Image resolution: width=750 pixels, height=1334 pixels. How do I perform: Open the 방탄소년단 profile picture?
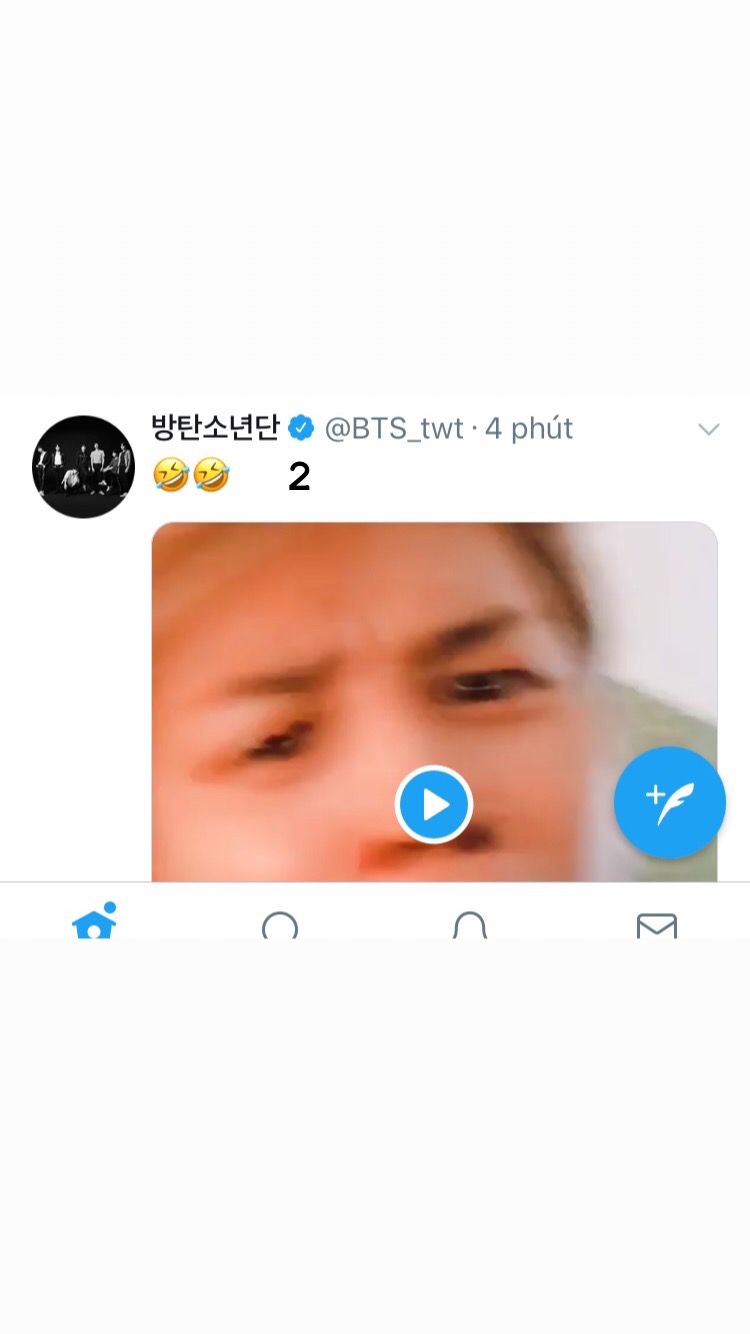click(x=83, y=467)
